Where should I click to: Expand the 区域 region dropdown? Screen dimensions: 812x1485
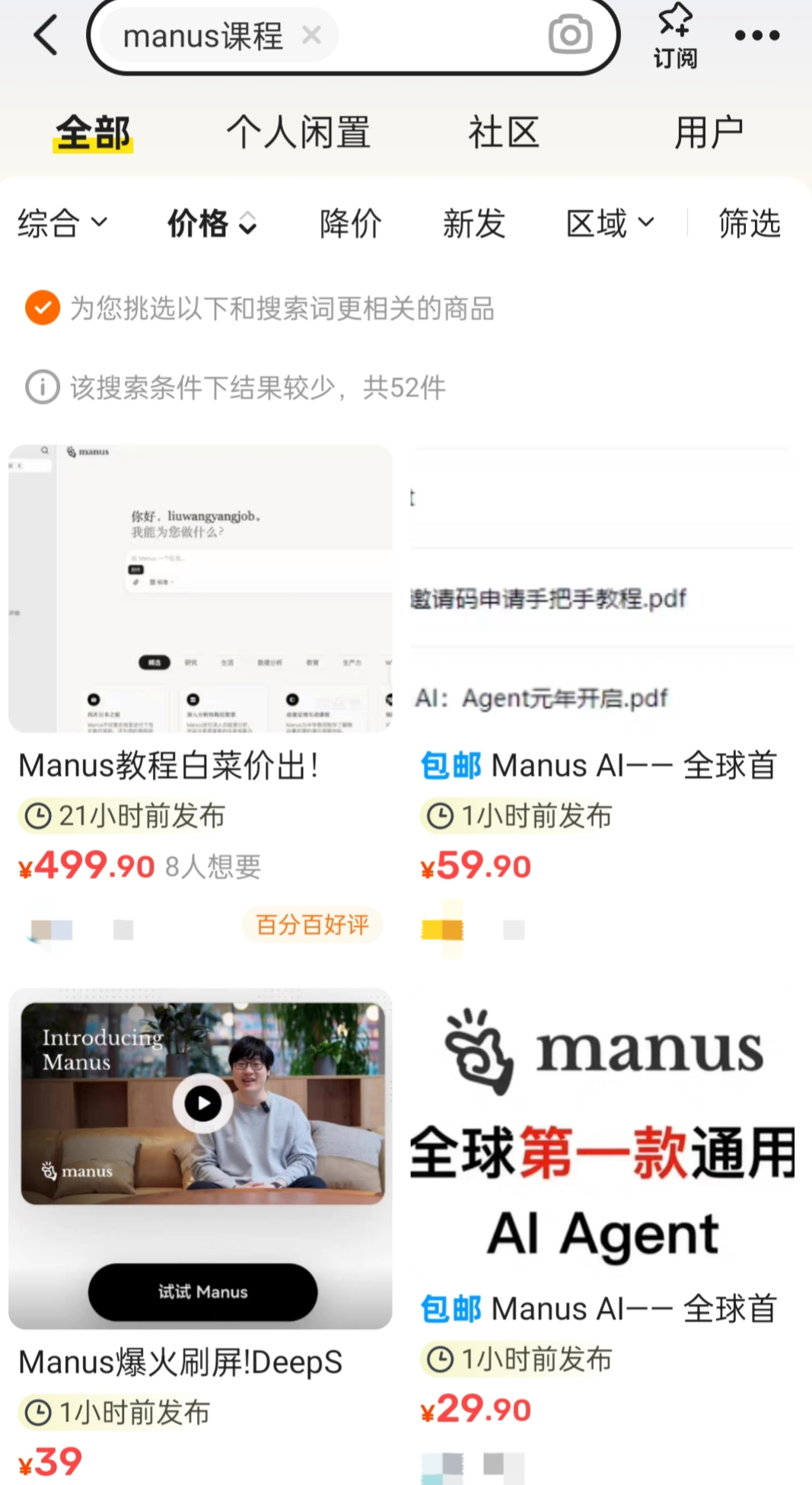[x=610, y=223]
